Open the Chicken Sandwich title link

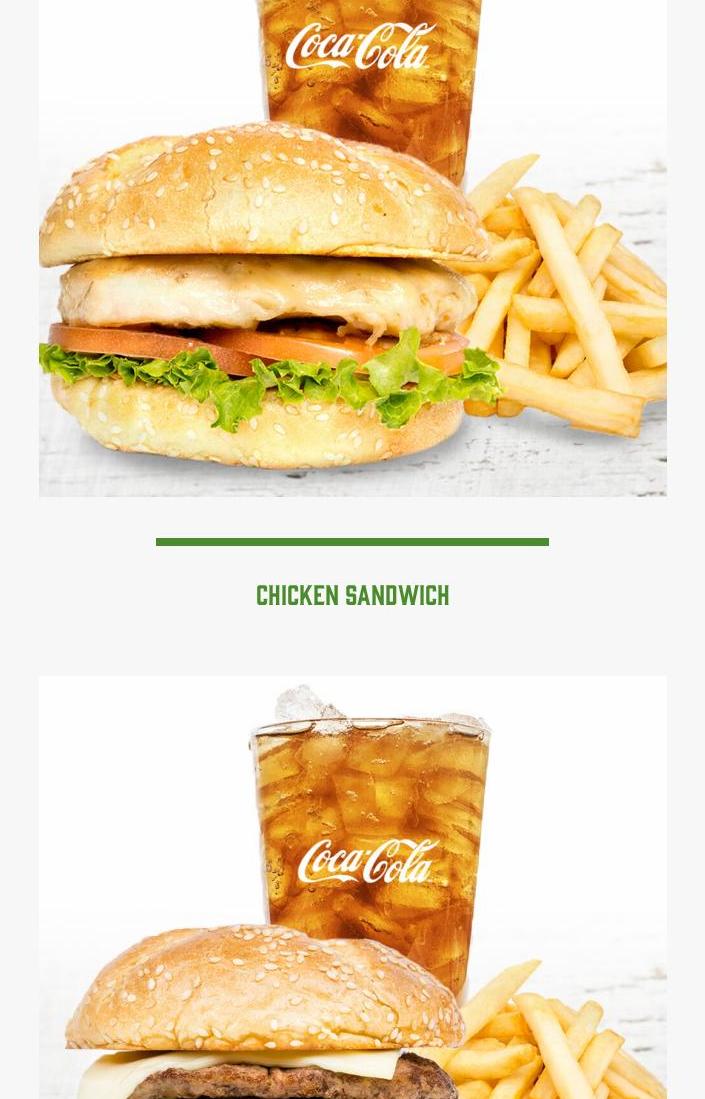click(x=352, y=596)
